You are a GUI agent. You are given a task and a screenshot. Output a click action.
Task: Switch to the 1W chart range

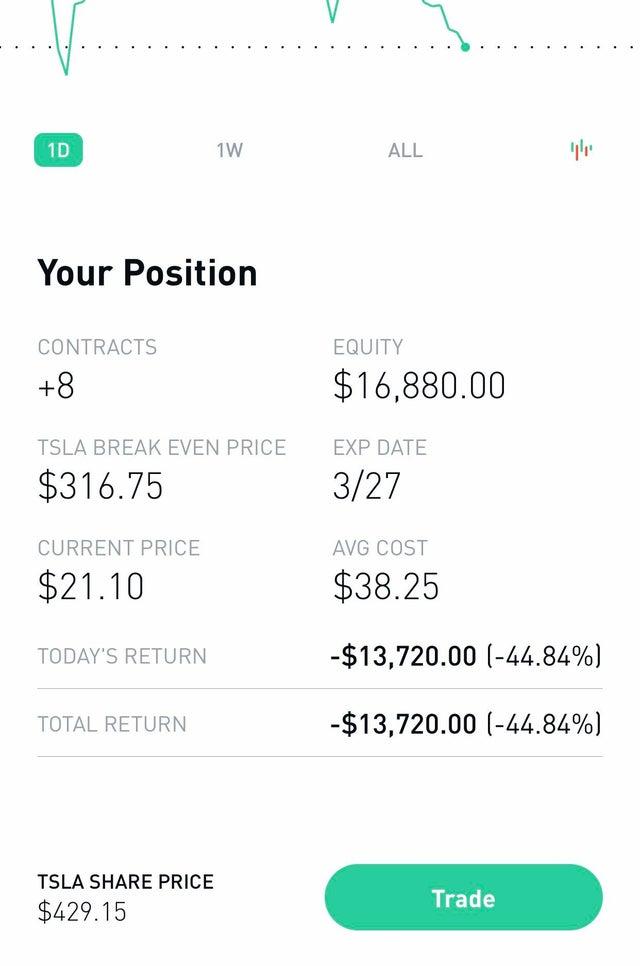point(229,150)
